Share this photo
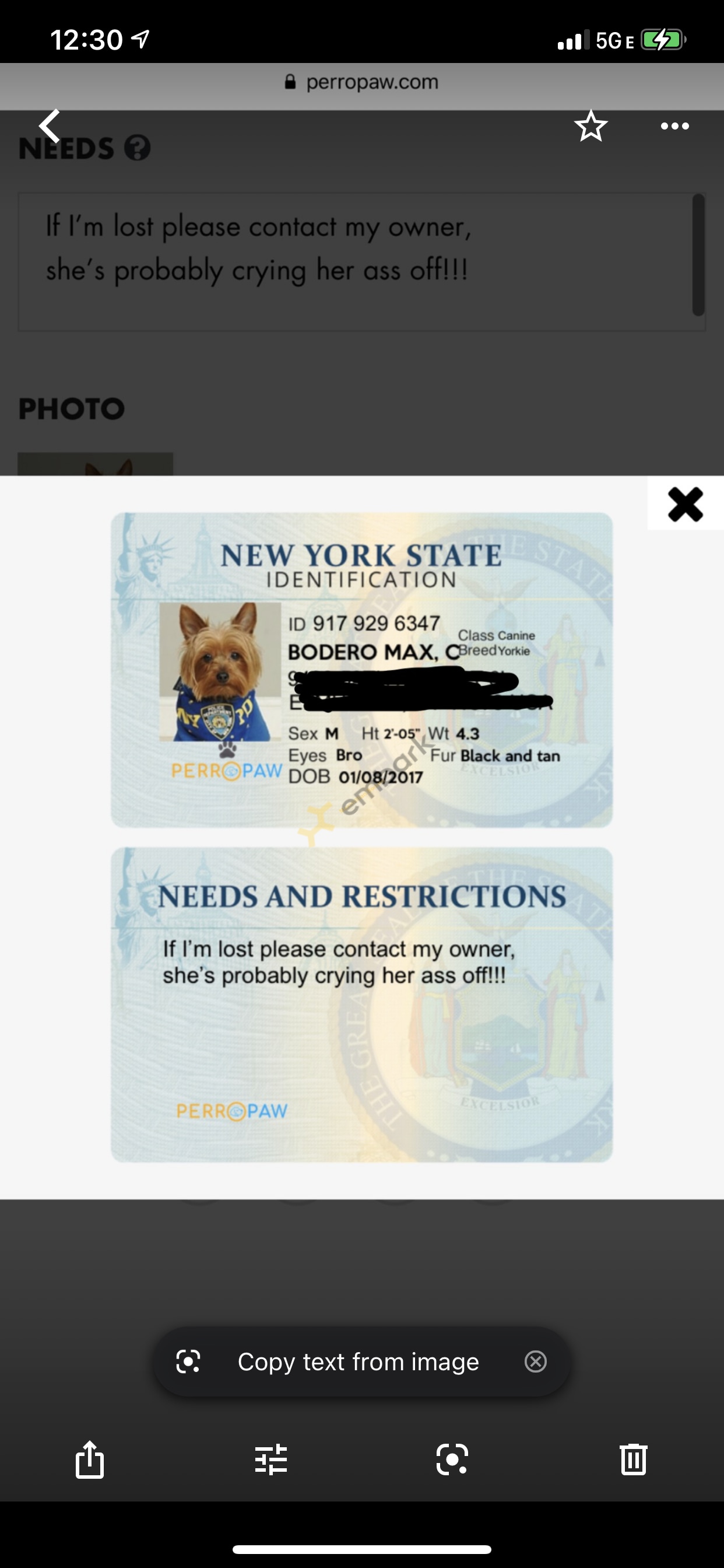724x1568 pixels. point(90,1459)
